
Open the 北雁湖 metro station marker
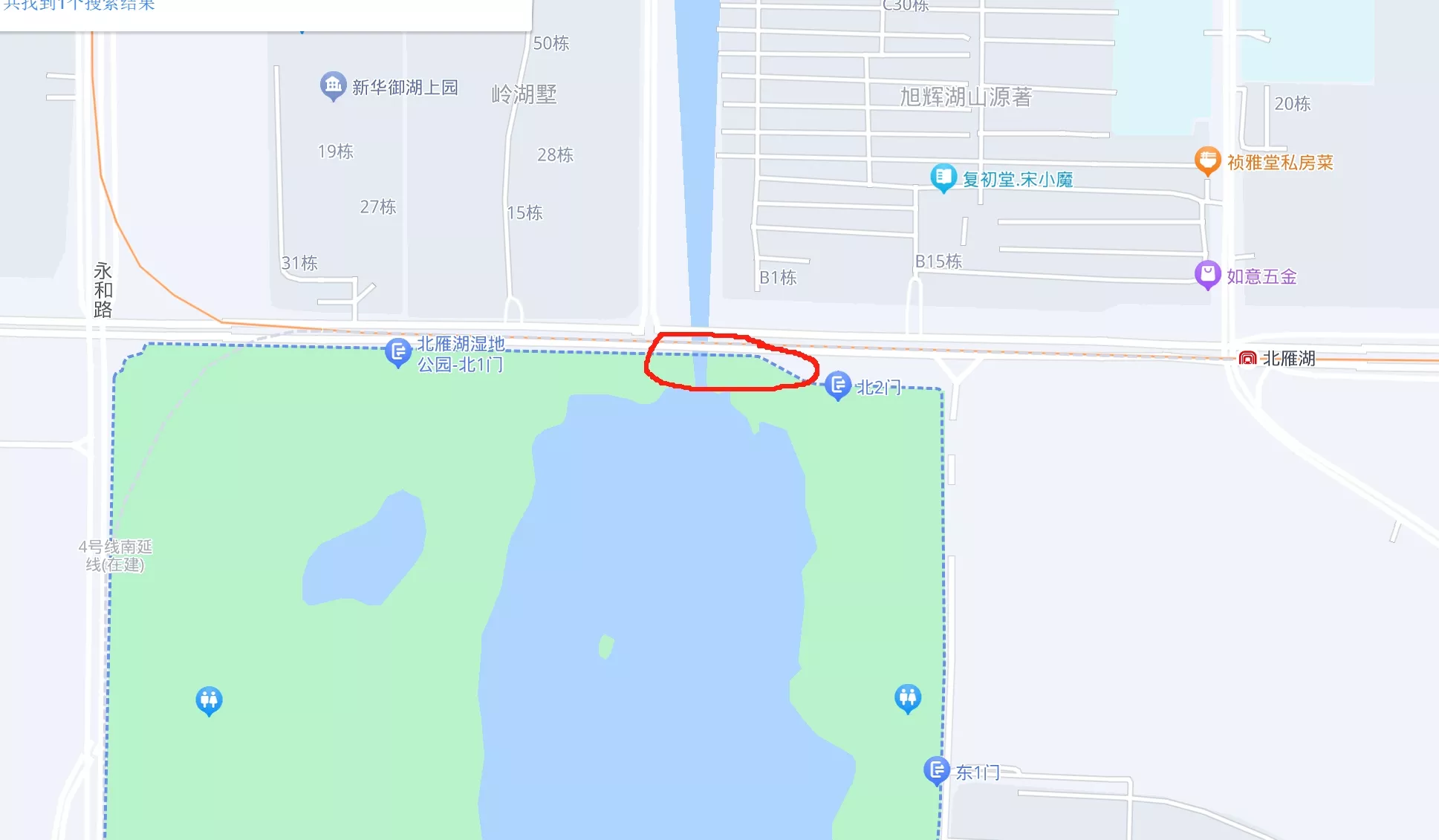[1247, 359]
